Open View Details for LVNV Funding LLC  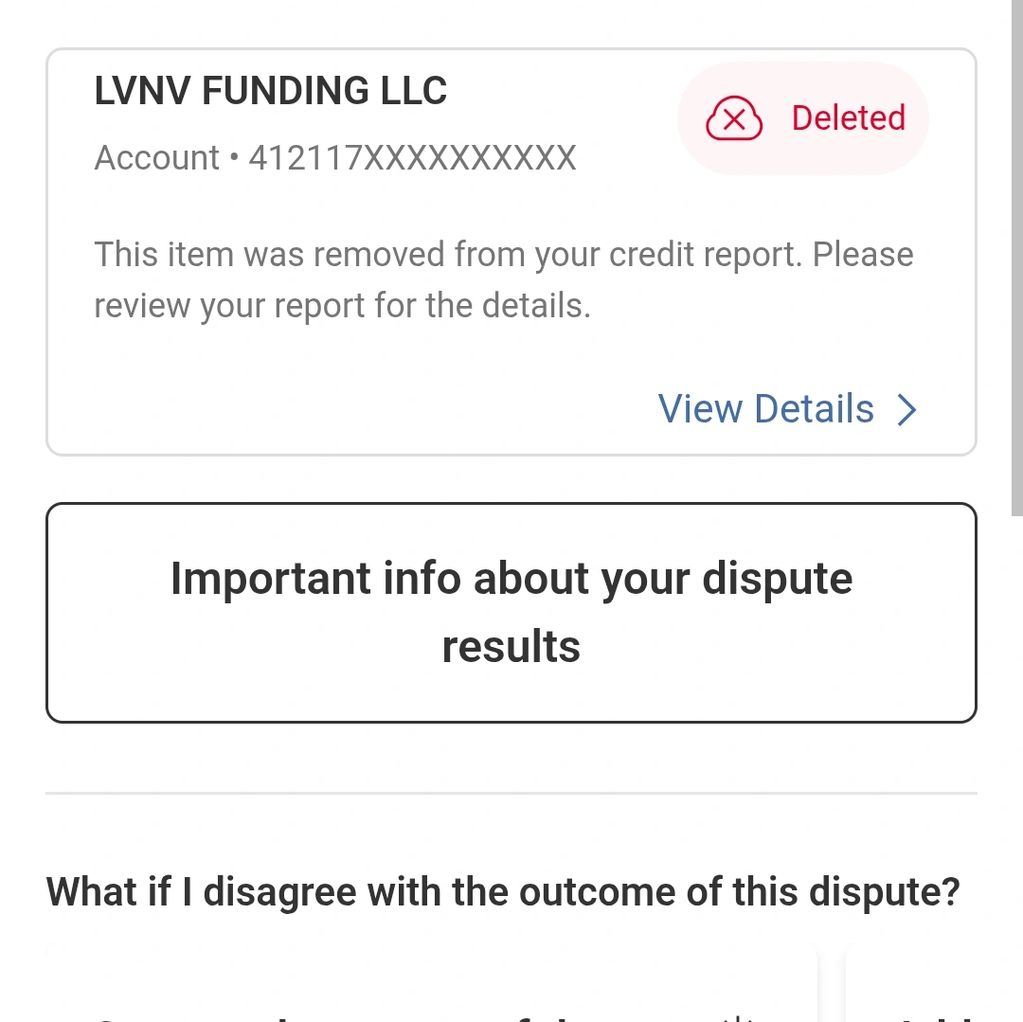(786, 409)
